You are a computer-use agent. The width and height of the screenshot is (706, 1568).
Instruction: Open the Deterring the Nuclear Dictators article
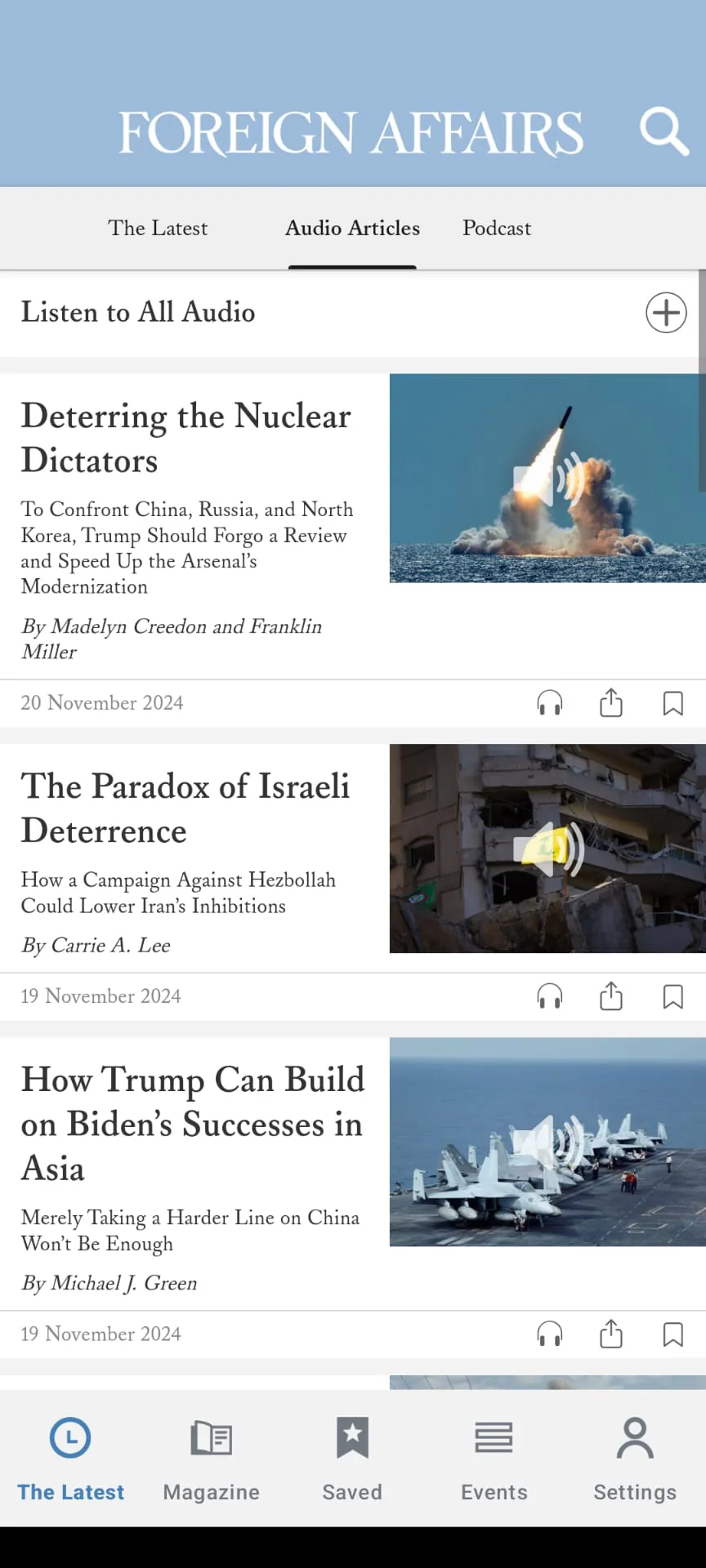point(185,439)
